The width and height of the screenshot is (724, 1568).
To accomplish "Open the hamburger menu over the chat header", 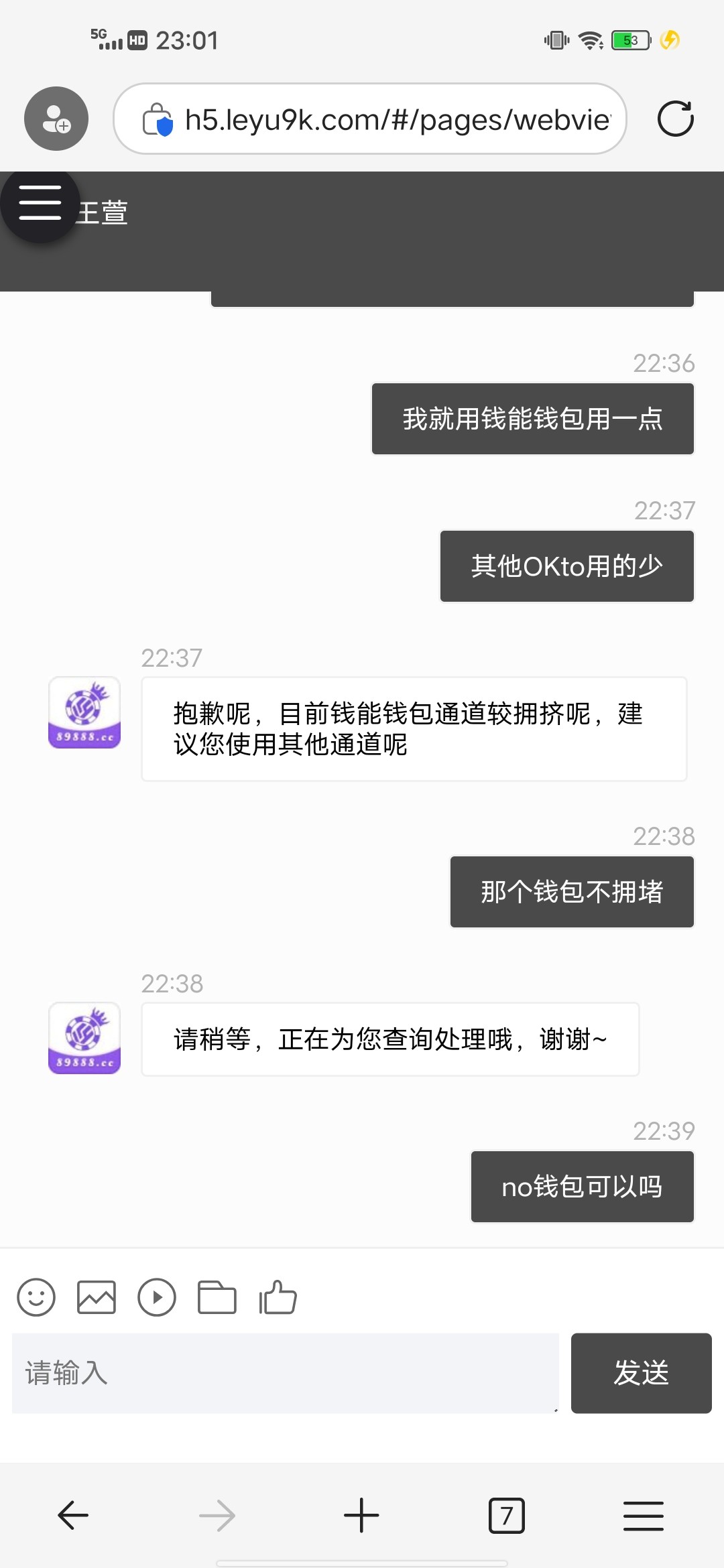I will tap(40, 203).
